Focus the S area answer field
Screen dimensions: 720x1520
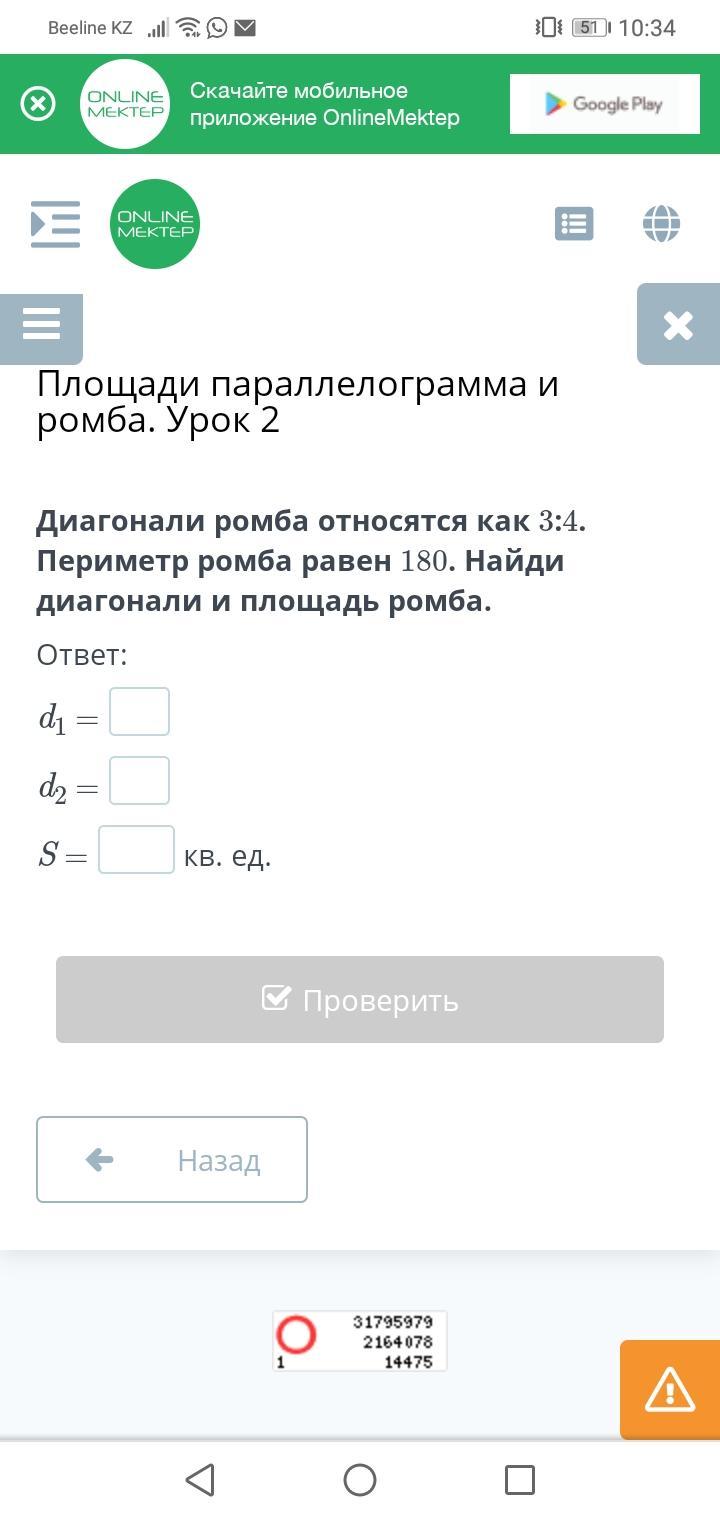136,850
